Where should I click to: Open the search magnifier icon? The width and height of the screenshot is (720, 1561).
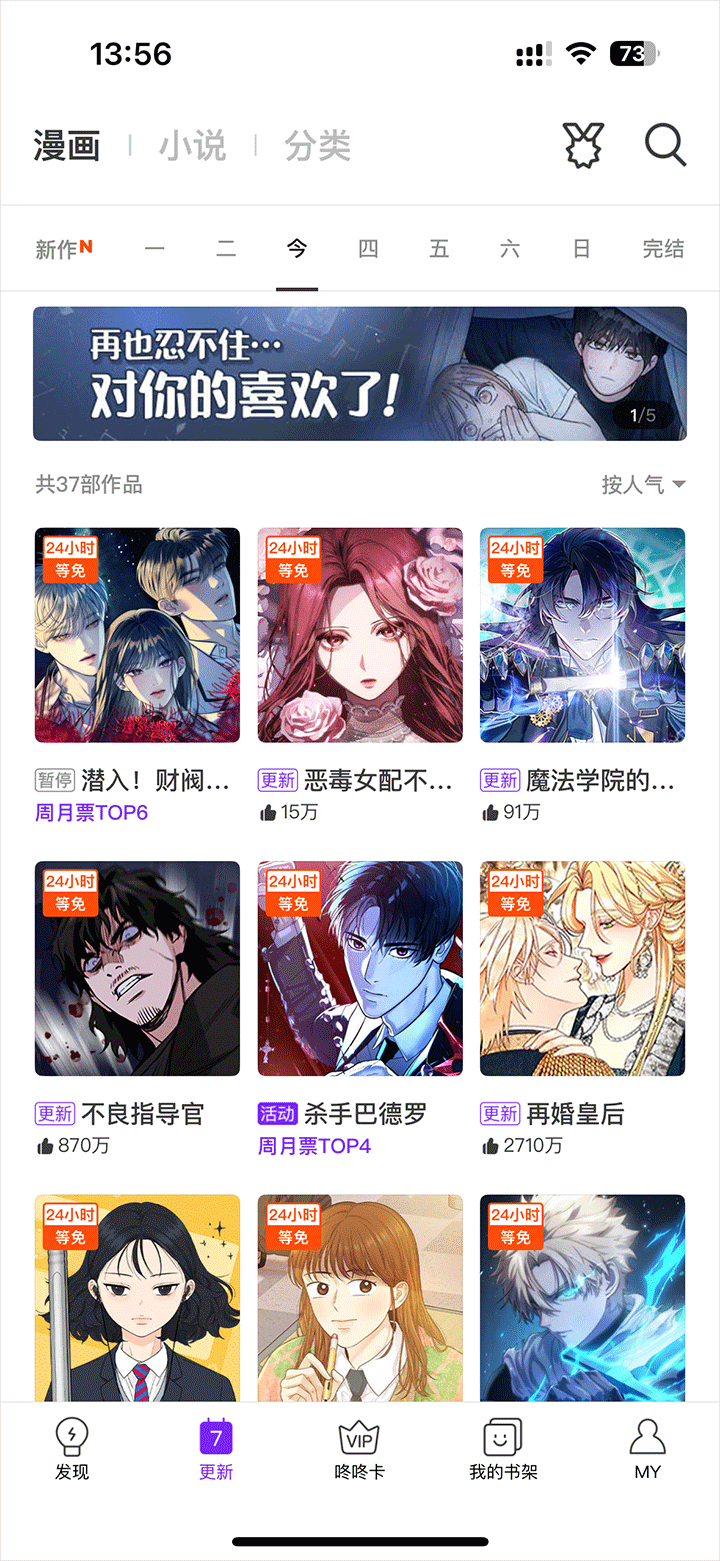(x=665, y=146)
